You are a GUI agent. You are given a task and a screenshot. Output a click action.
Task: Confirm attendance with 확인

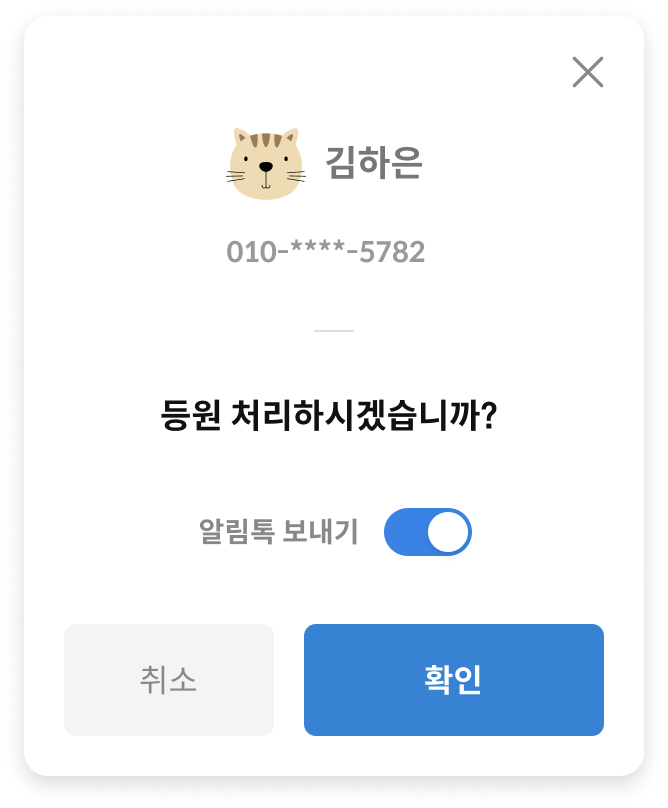point(453,680)
